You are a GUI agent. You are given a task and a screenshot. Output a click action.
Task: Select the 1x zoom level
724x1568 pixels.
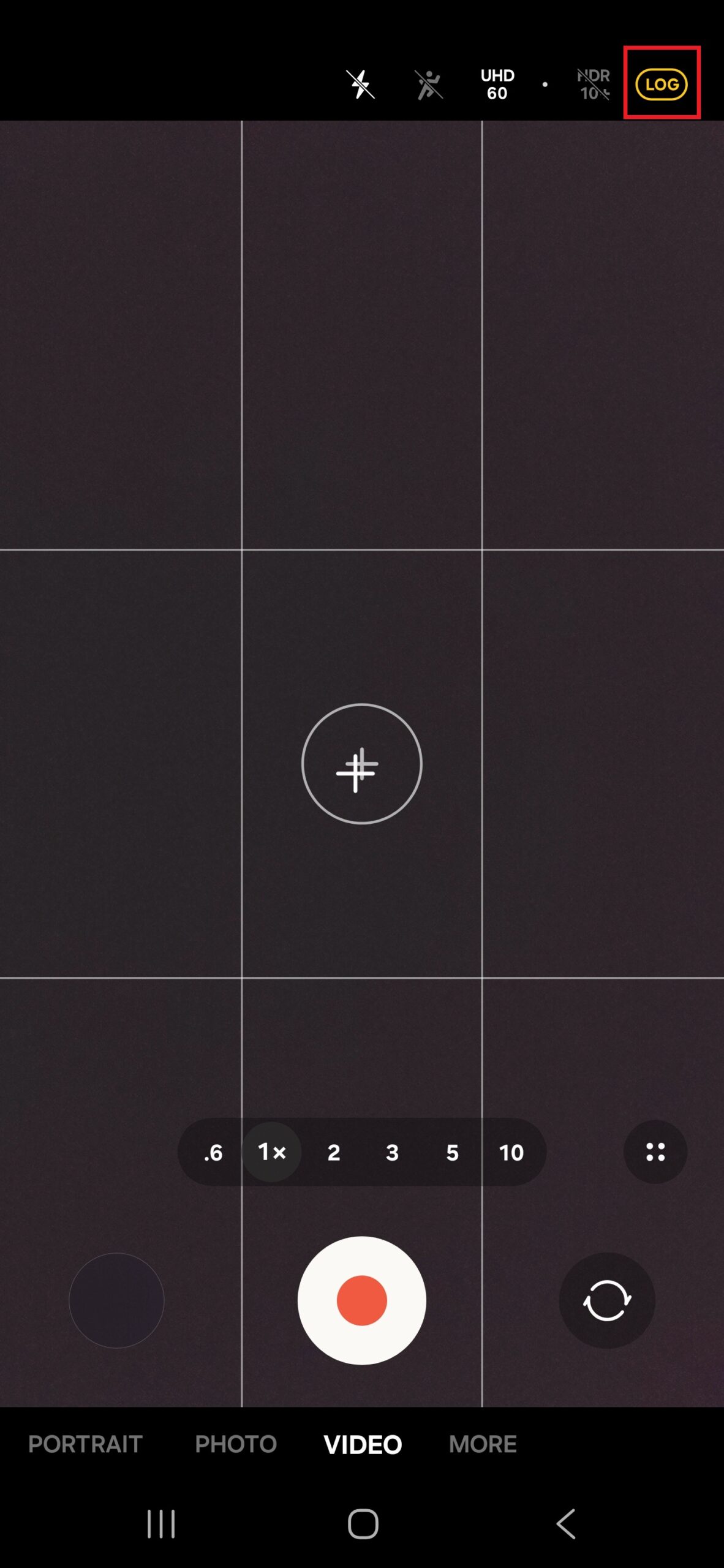[x=272, y=1153]
